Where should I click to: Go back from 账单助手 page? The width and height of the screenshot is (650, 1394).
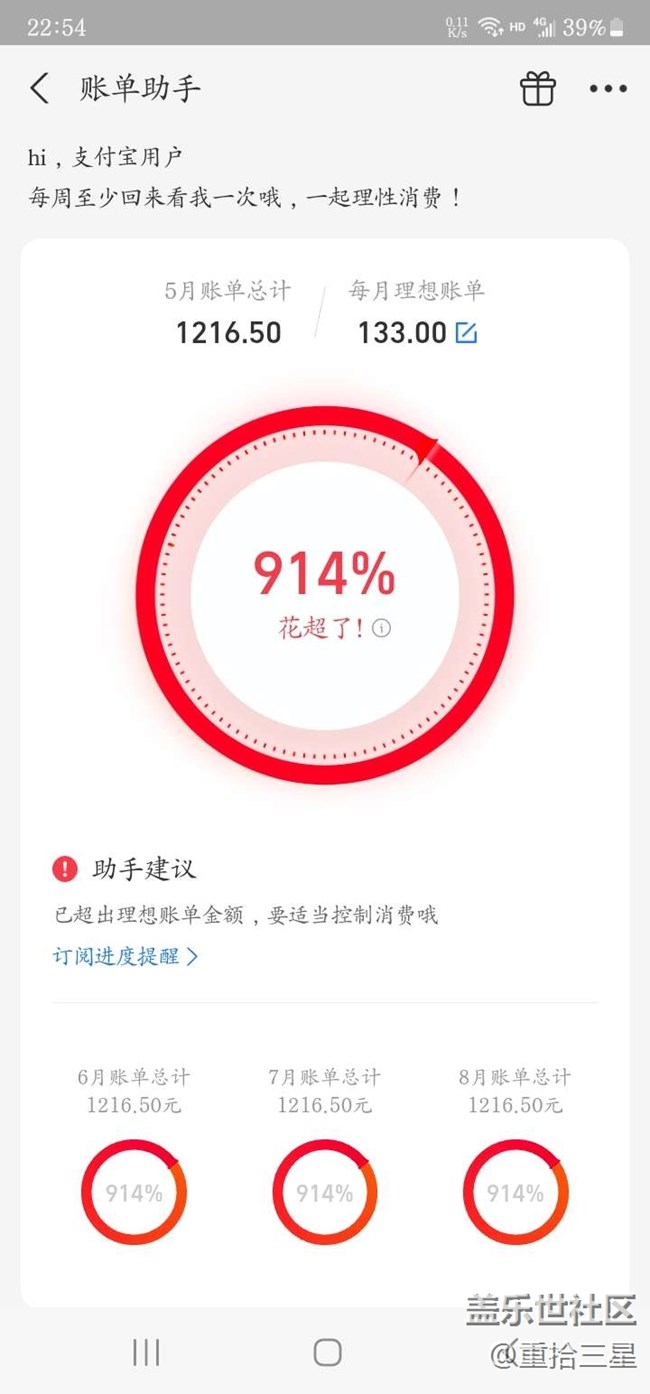click(x=39, y=89)
